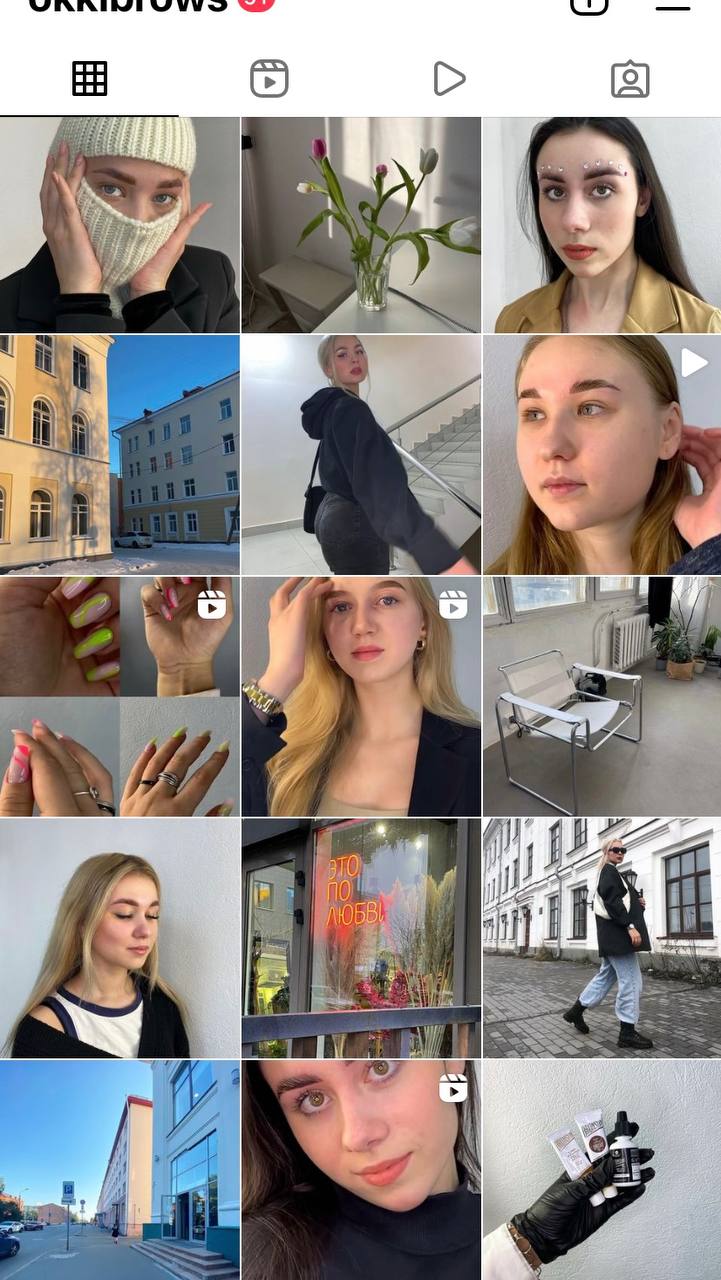Screen dimensions: 721x1280
Task: Open the walking woman in sunglasses post
Action: coord(602,938)
